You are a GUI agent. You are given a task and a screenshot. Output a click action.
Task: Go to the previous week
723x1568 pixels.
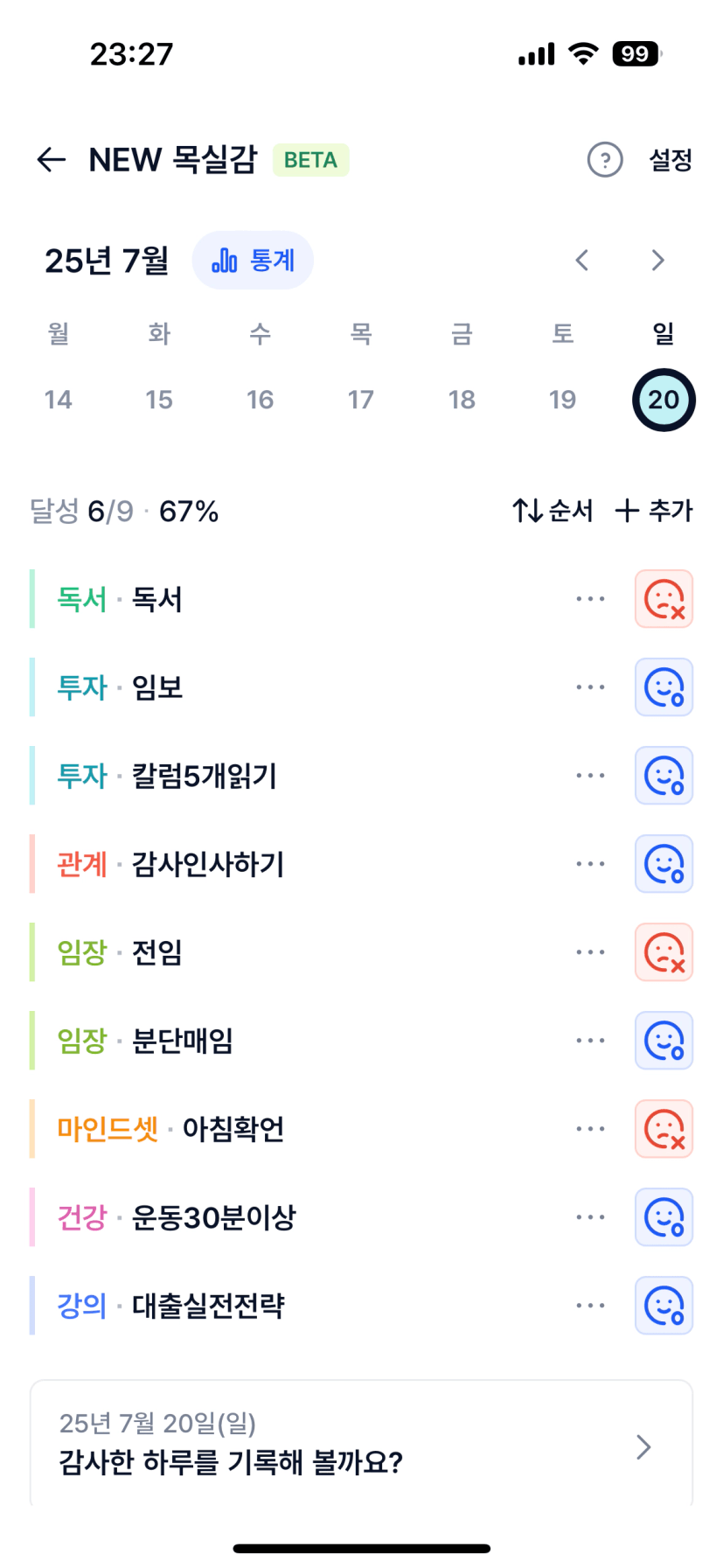click(582, 260)
